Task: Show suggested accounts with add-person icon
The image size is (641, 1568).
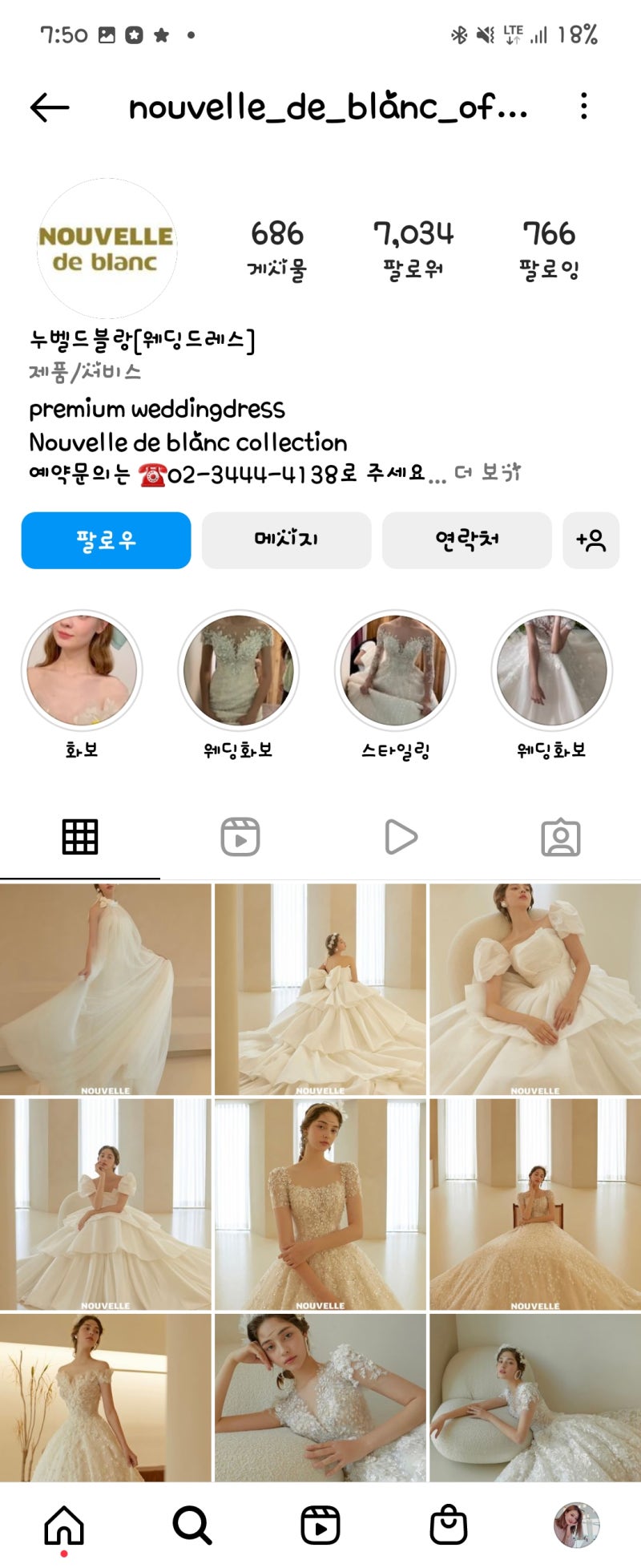Action: coord(591,540)
